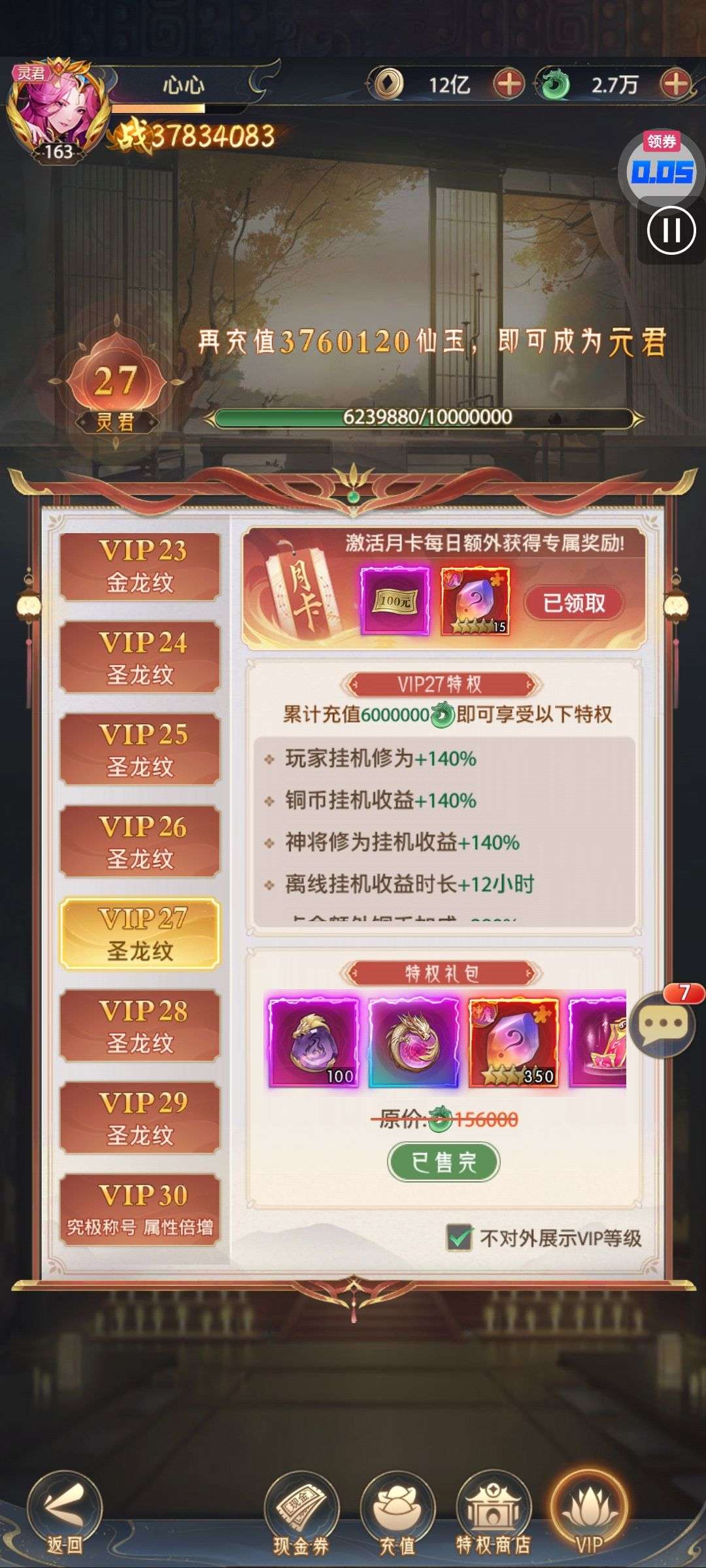Tap the pause recording button
706x1568 pixels.
pyautogui.click(x=671, y=230)
